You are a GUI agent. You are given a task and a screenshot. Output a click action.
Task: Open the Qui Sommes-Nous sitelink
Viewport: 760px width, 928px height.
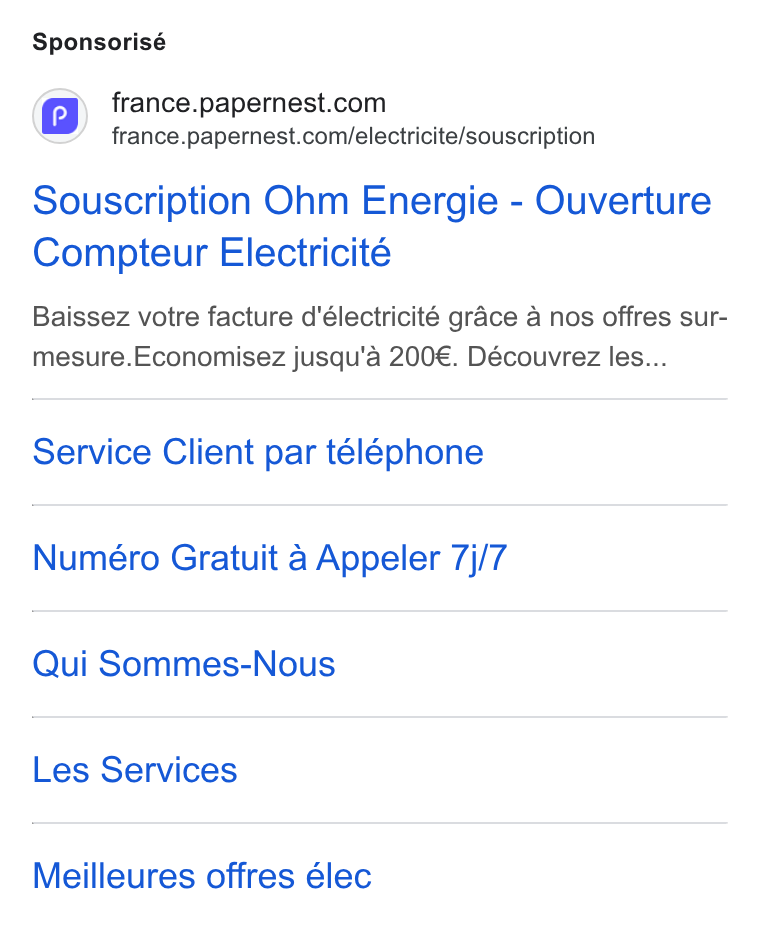coord(184,664)
